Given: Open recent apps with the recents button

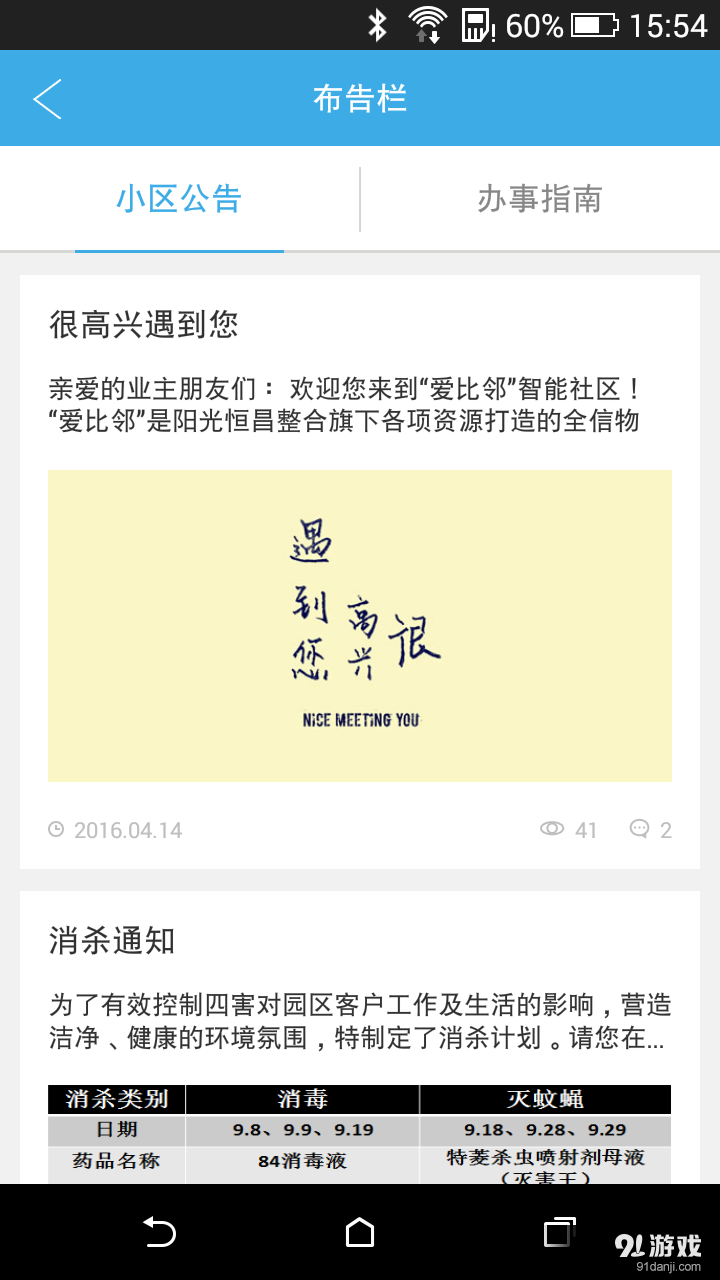Looking at the screenshot, I should (x=559, y=1233).
